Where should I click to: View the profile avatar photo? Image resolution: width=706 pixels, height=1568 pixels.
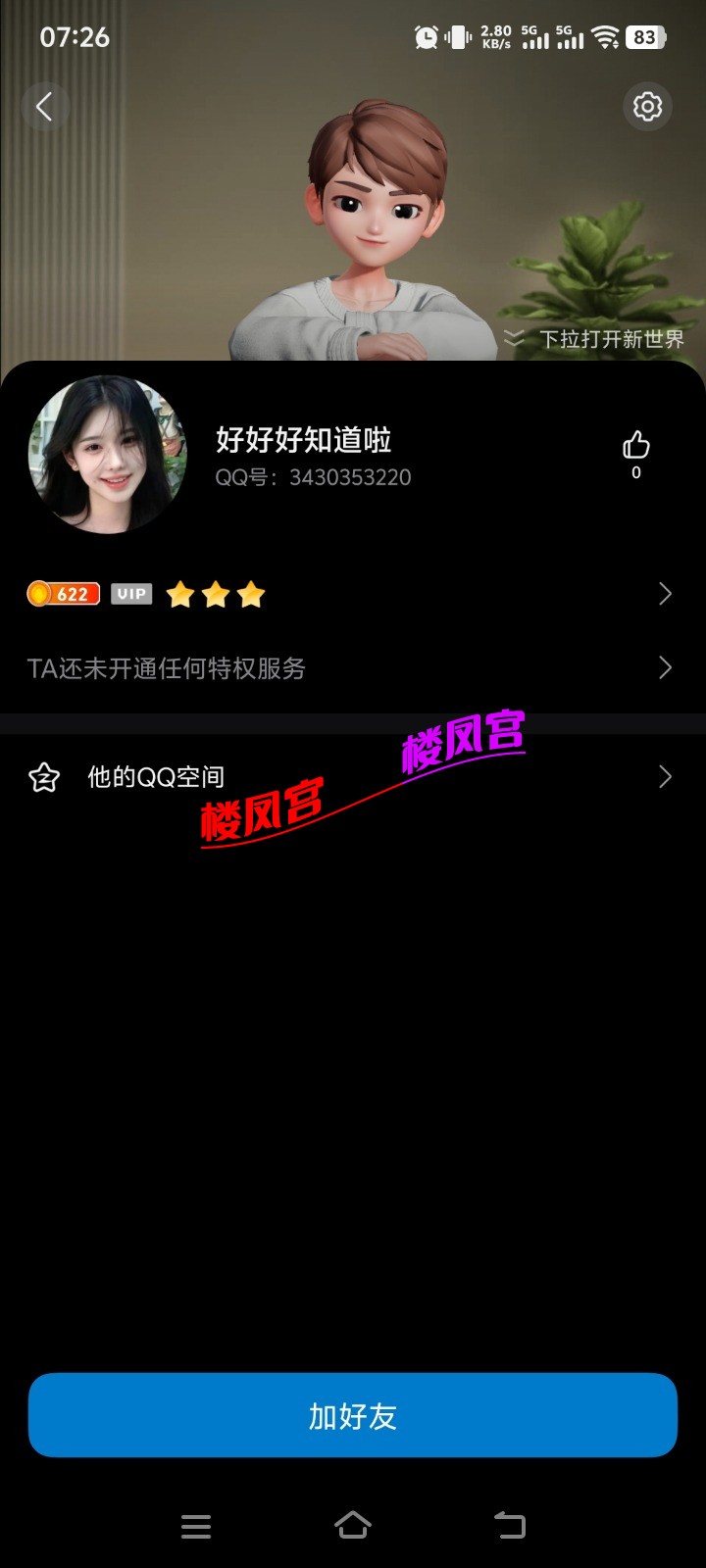click(107, 455)
